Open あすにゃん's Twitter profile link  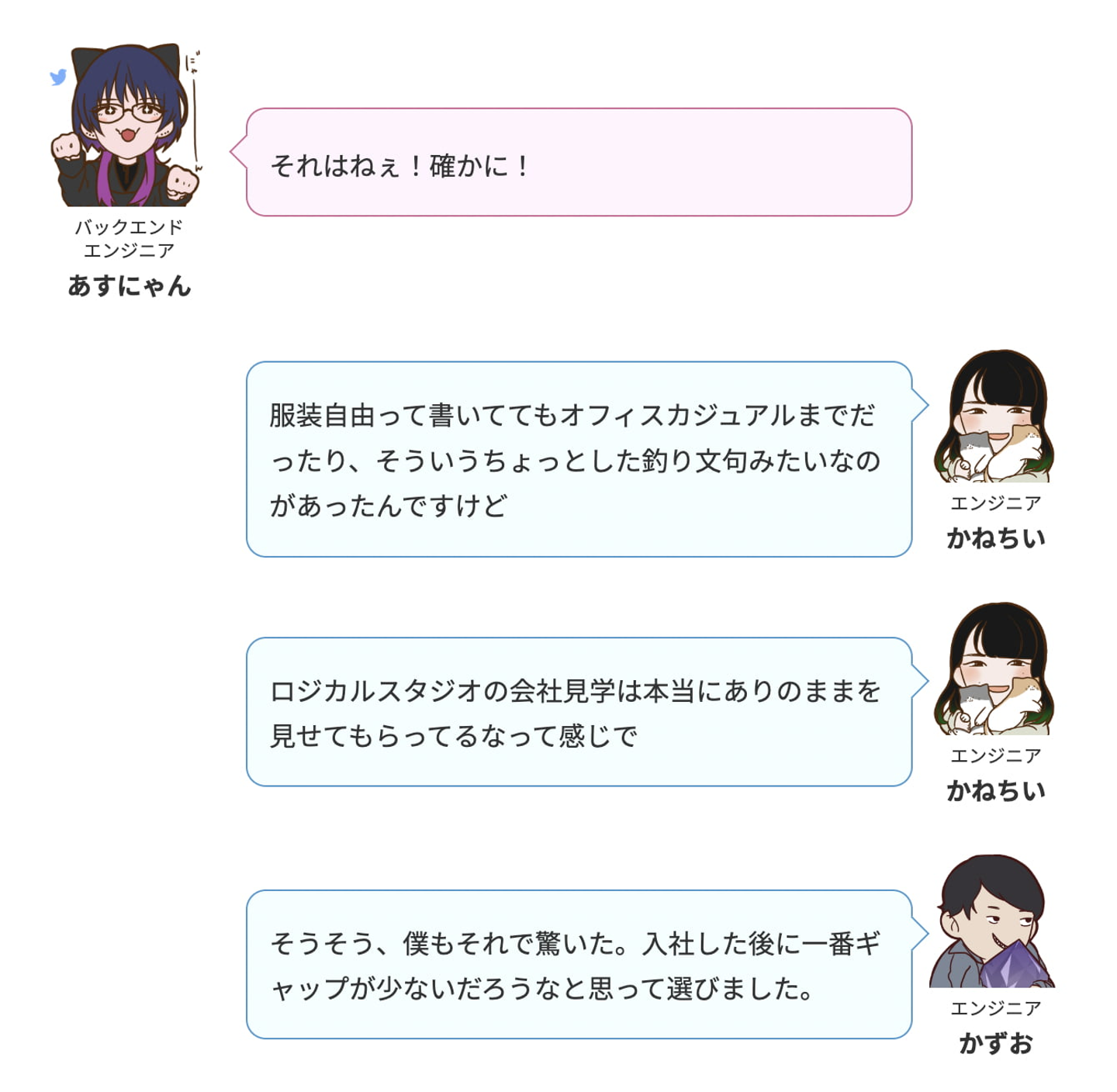click(58, 77)
